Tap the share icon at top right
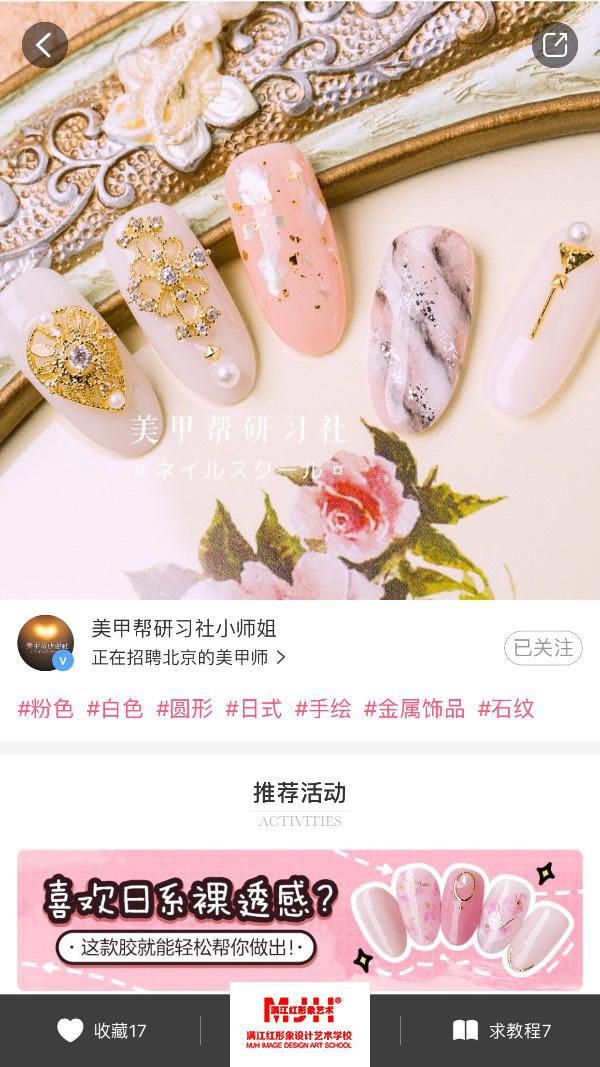Image resolution: width=600 pixels, height=1067 pixels. point(555,45)
